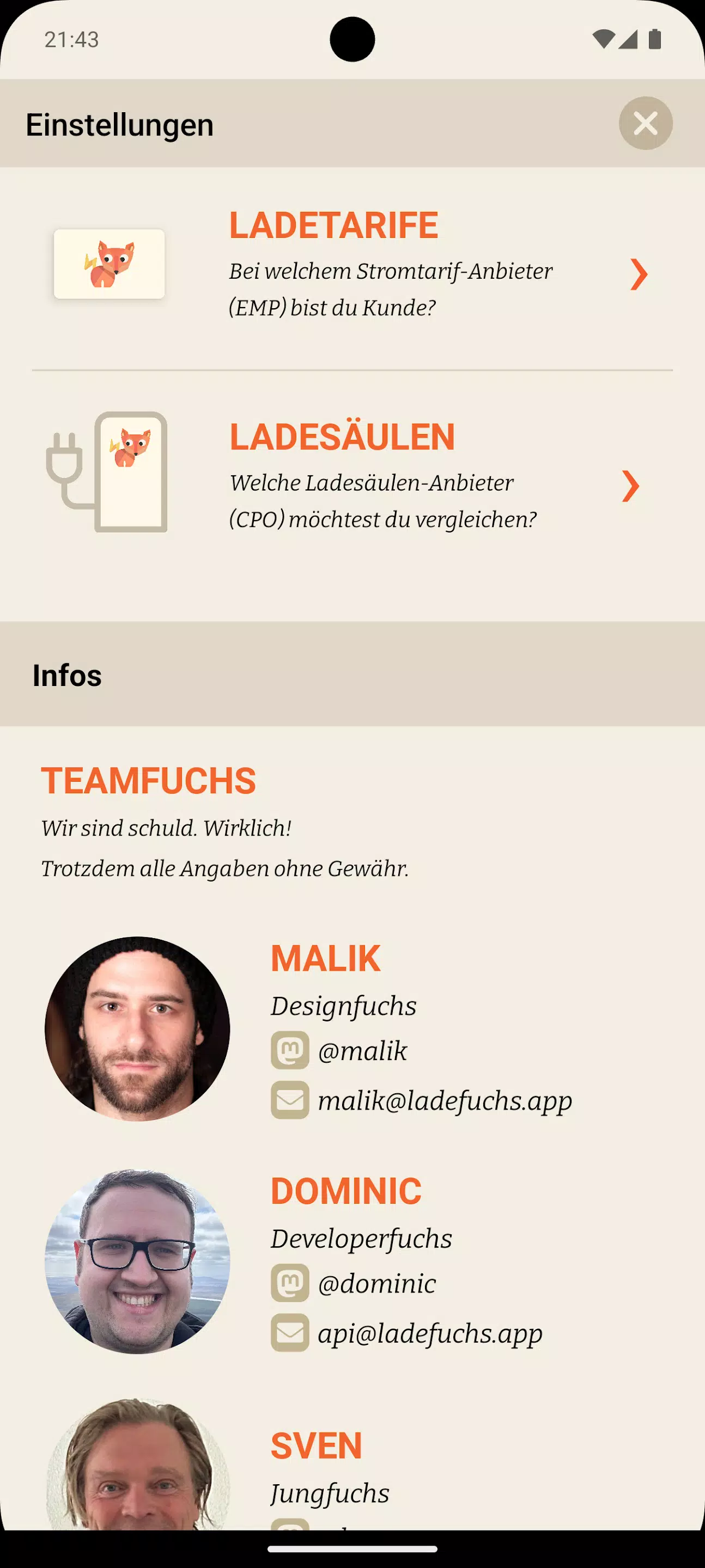Open Dominic's Mastodon handle @dominic
This screenshot has height=1568, width=705.
pos(376,1284)
